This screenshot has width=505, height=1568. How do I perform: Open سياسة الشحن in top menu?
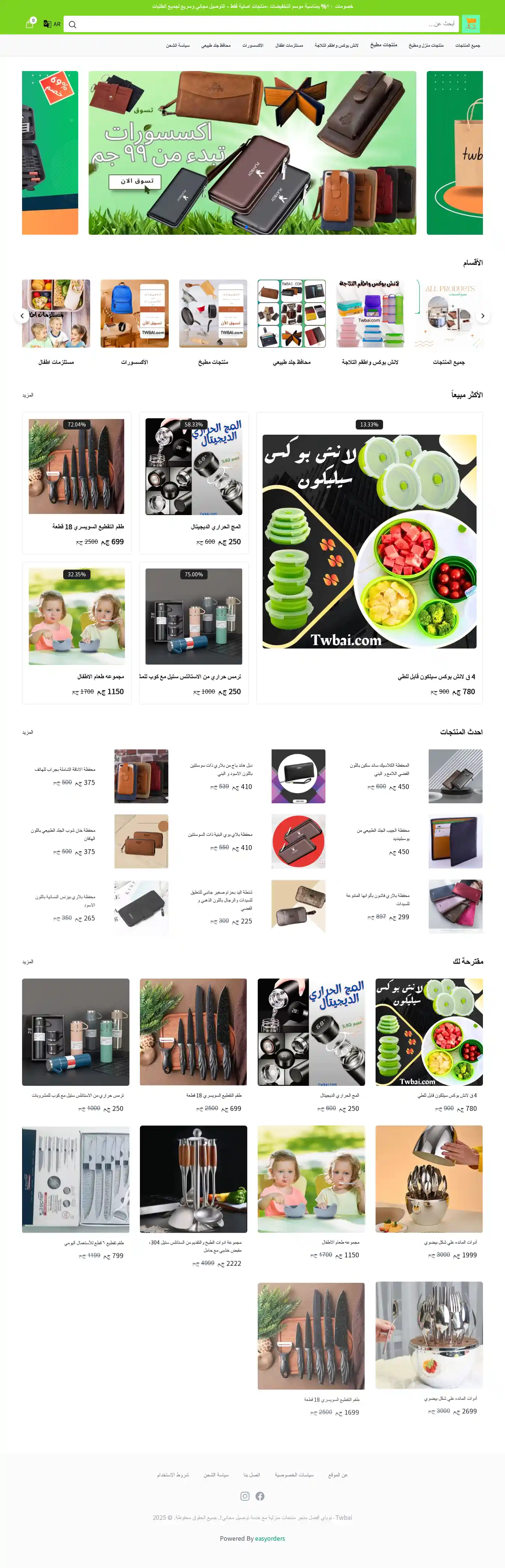(178, 46)
